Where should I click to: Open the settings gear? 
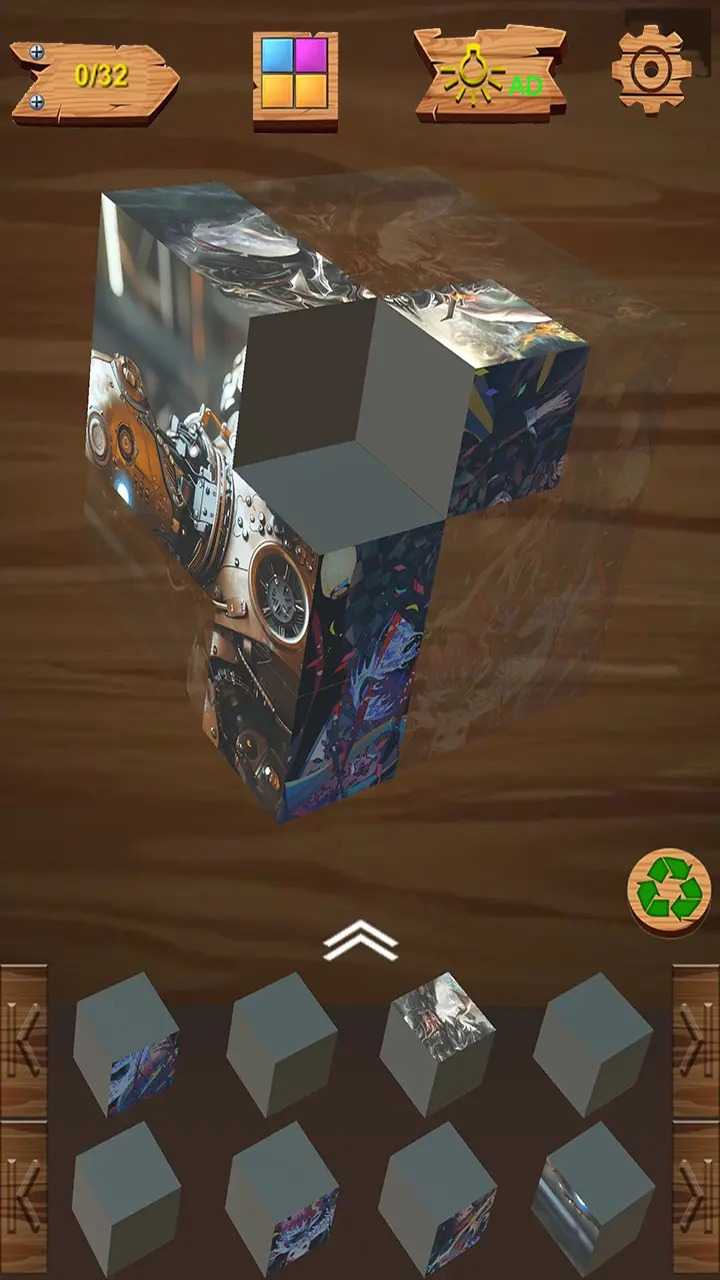(x=651, y=68)
